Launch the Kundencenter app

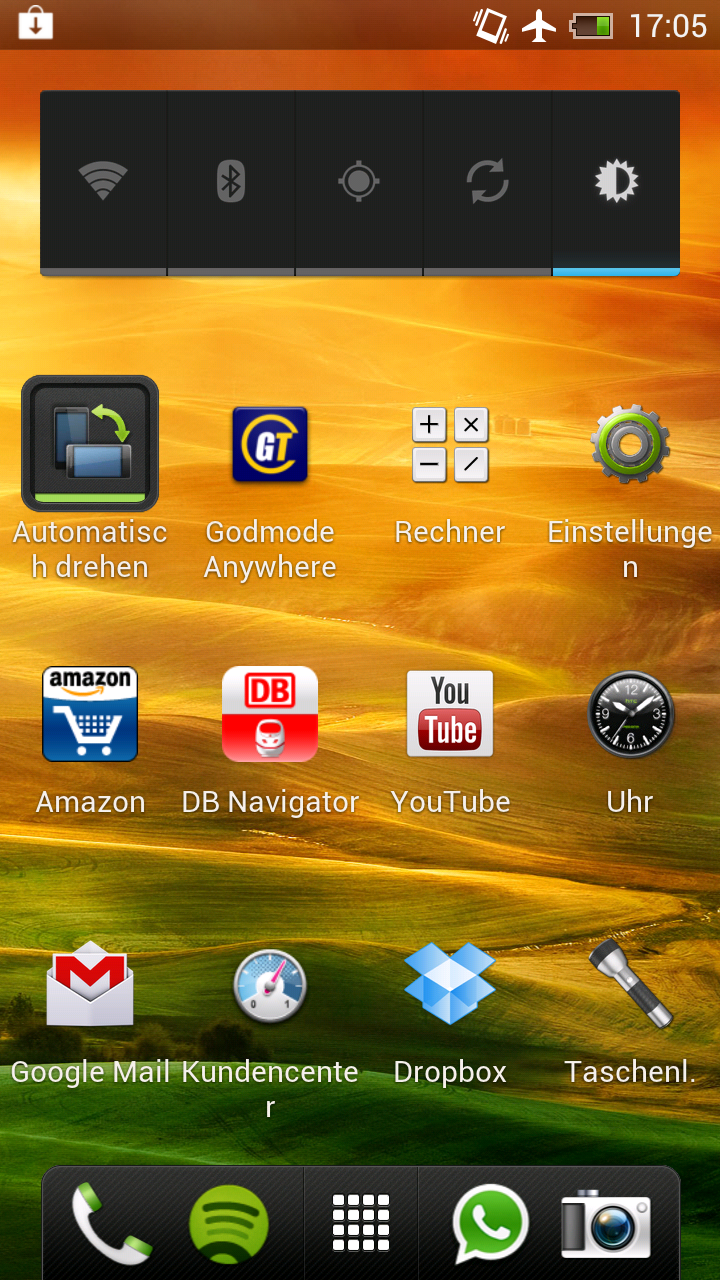[x=270, y=986]
